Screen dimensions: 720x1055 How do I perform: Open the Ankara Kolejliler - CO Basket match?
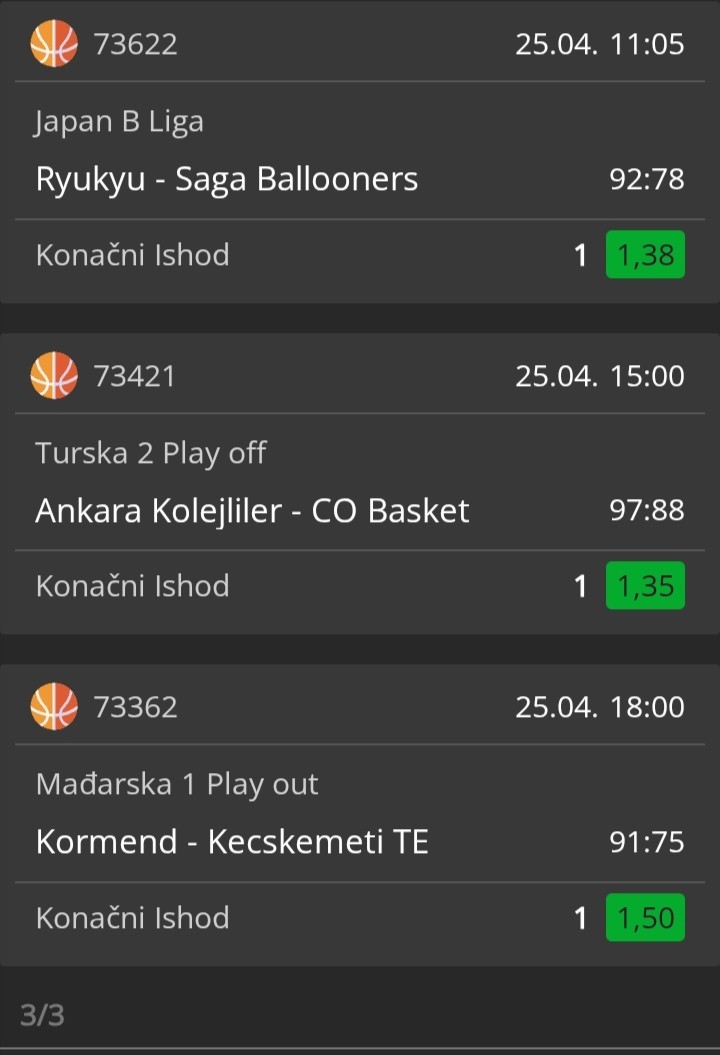coord(252,511)
